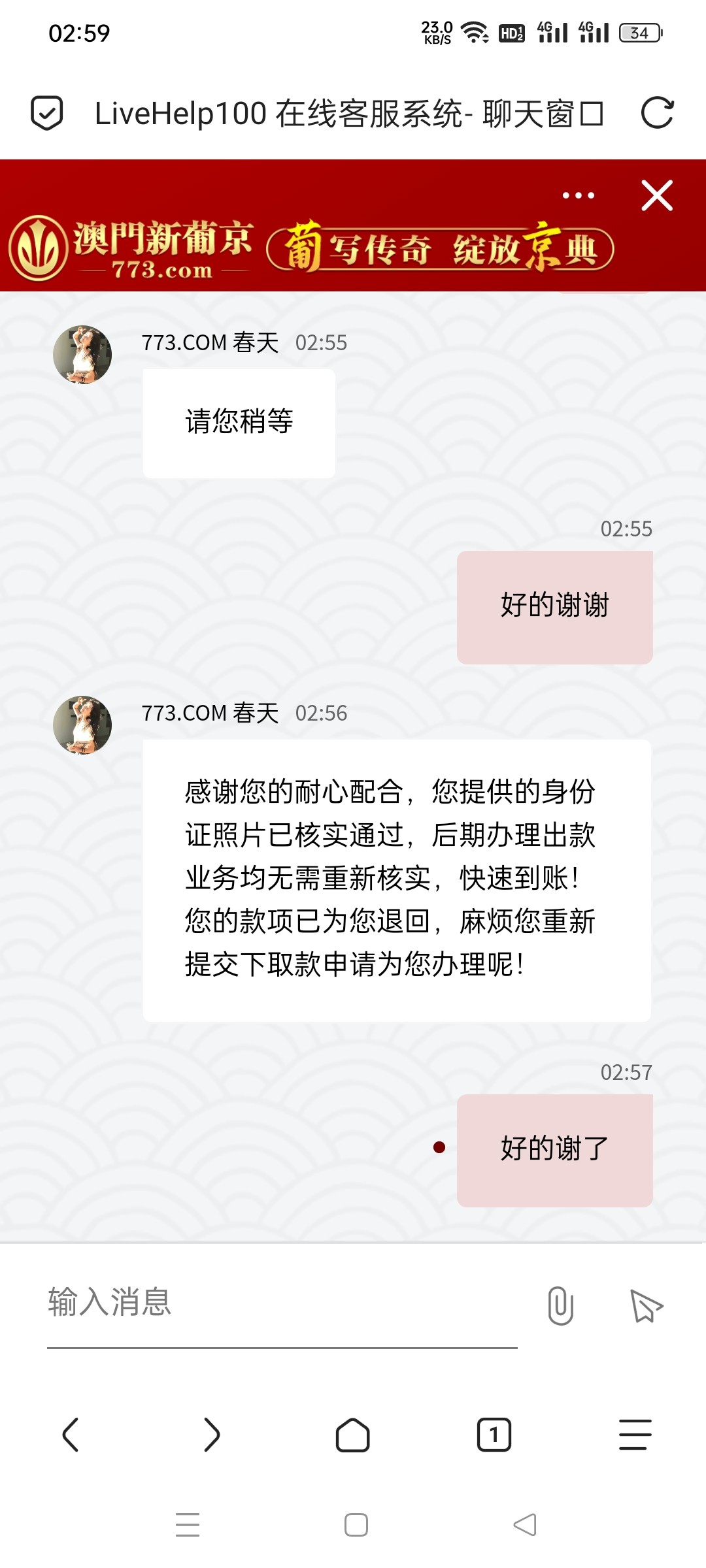The image size is (706, 1568).
Task: Close the customer service chat window
Action: pyautogui.click(x=657, y=195)
